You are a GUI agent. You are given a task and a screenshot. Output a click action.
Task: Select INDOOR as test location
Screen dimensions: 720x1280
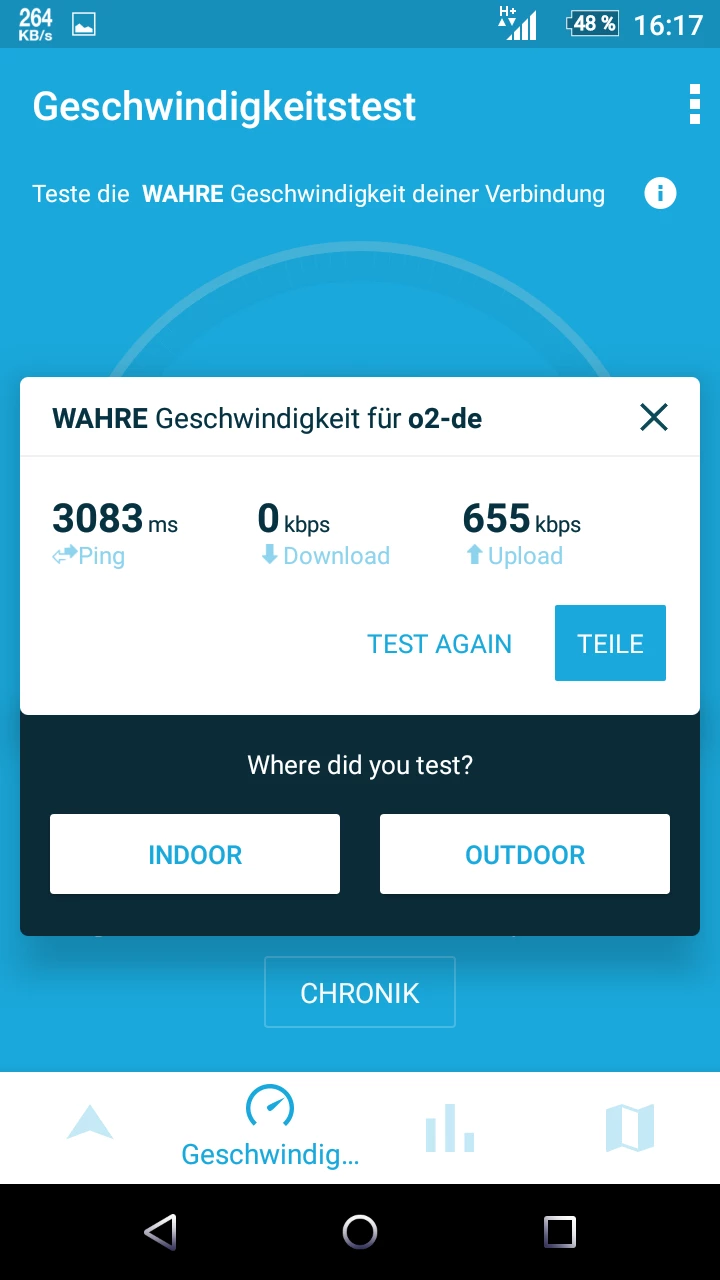pyautogui.click(x=195, y=854)
